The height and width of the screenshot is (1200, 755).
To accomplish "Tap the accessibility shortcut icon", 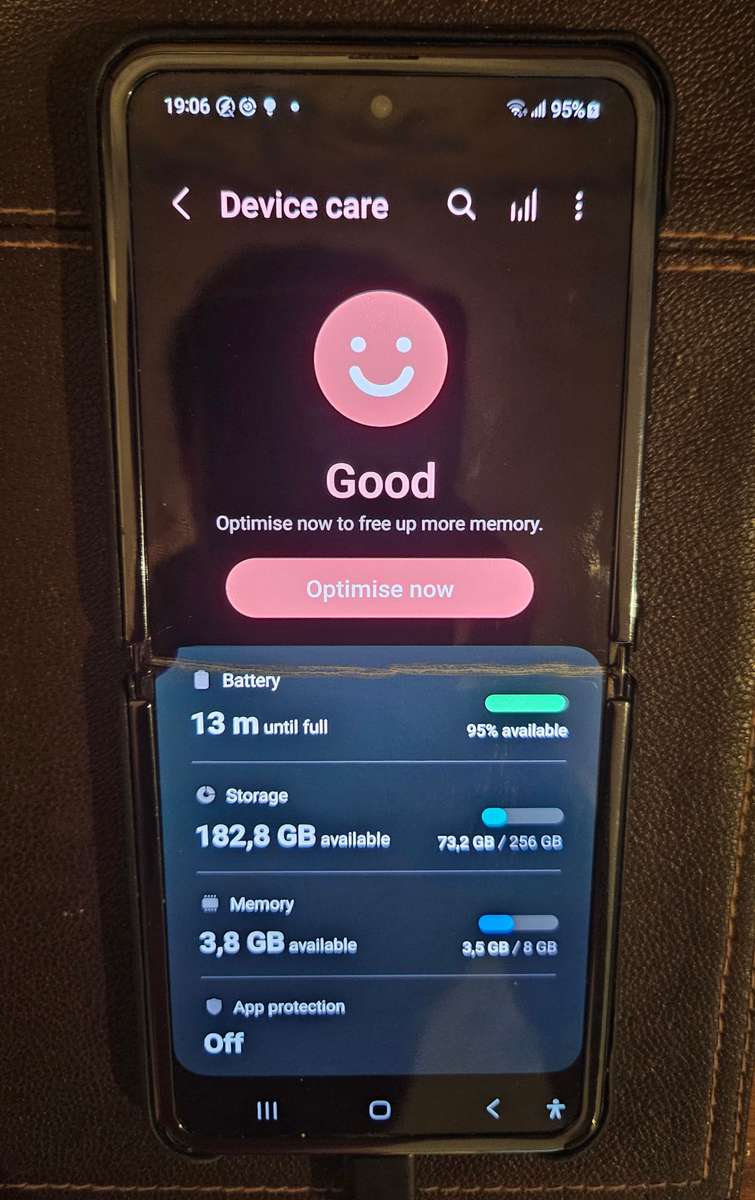I will (x=556, y=1108).
